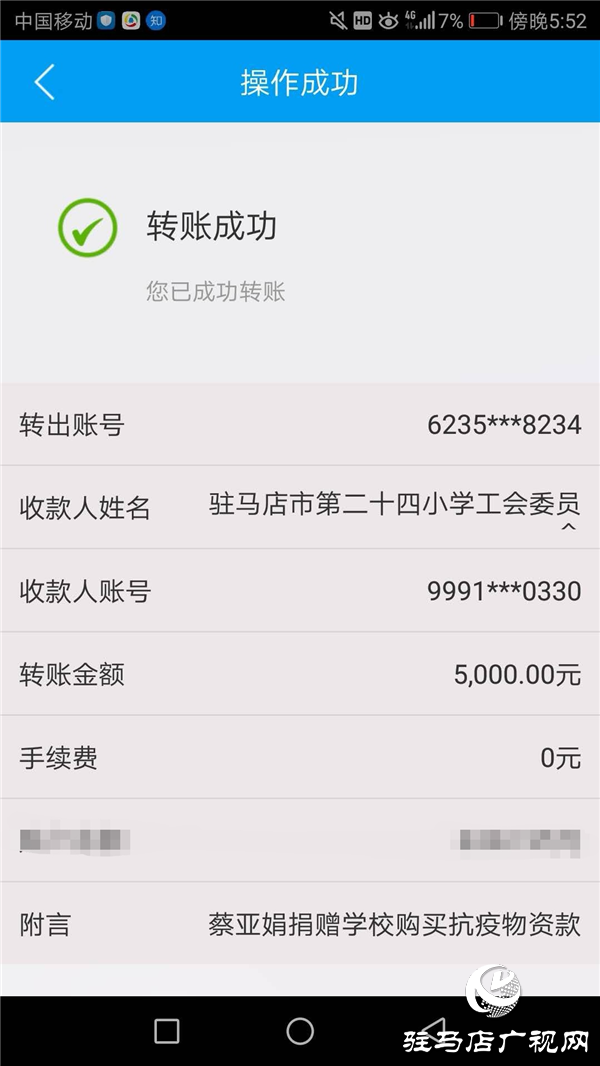The width and height of the screenshot is (600, 1066).
Task: Tap the system home circle button
Action: (300, 1031)
